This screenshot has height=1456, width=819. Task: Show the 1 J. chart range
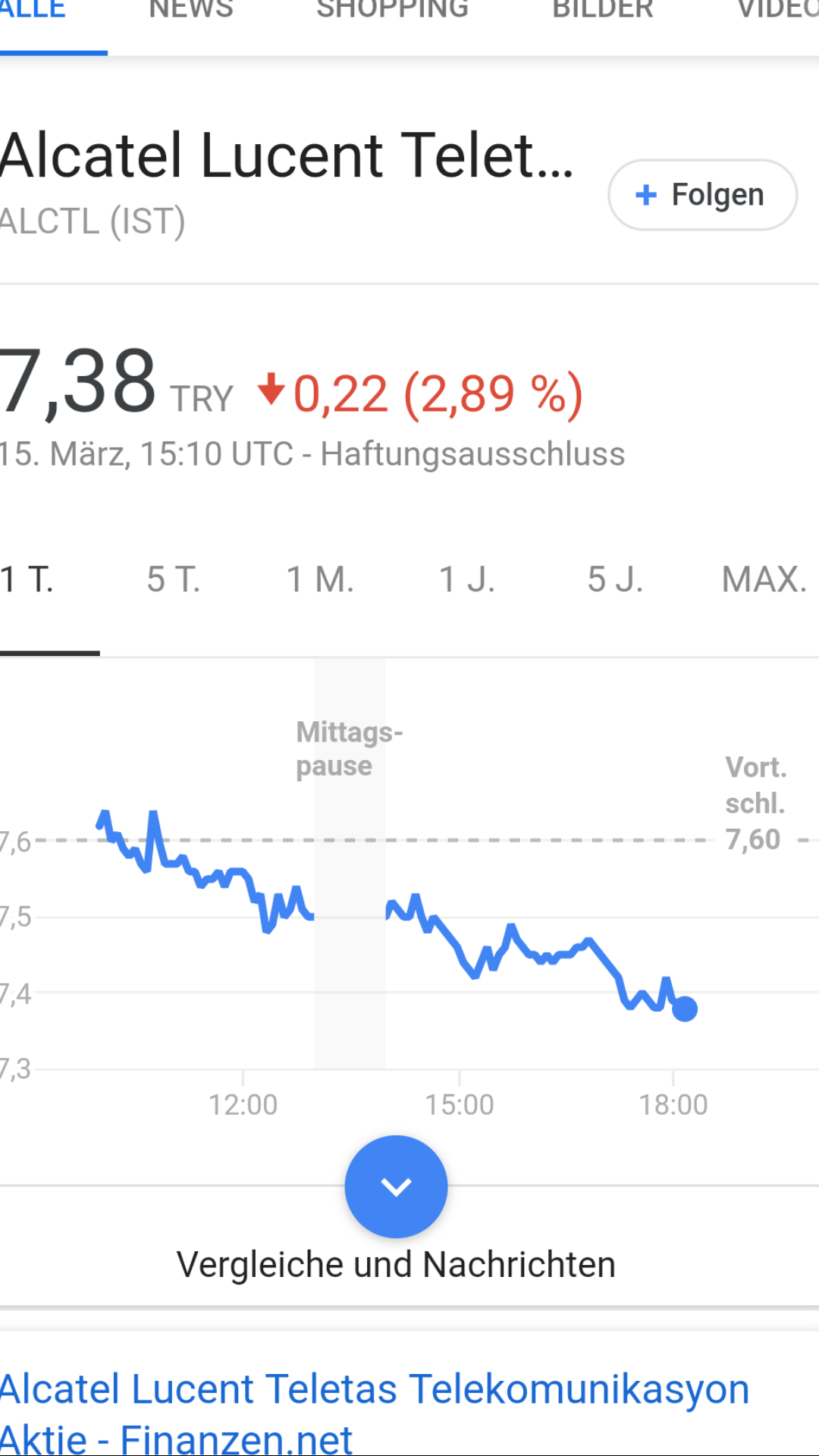[x=466, y=580]
